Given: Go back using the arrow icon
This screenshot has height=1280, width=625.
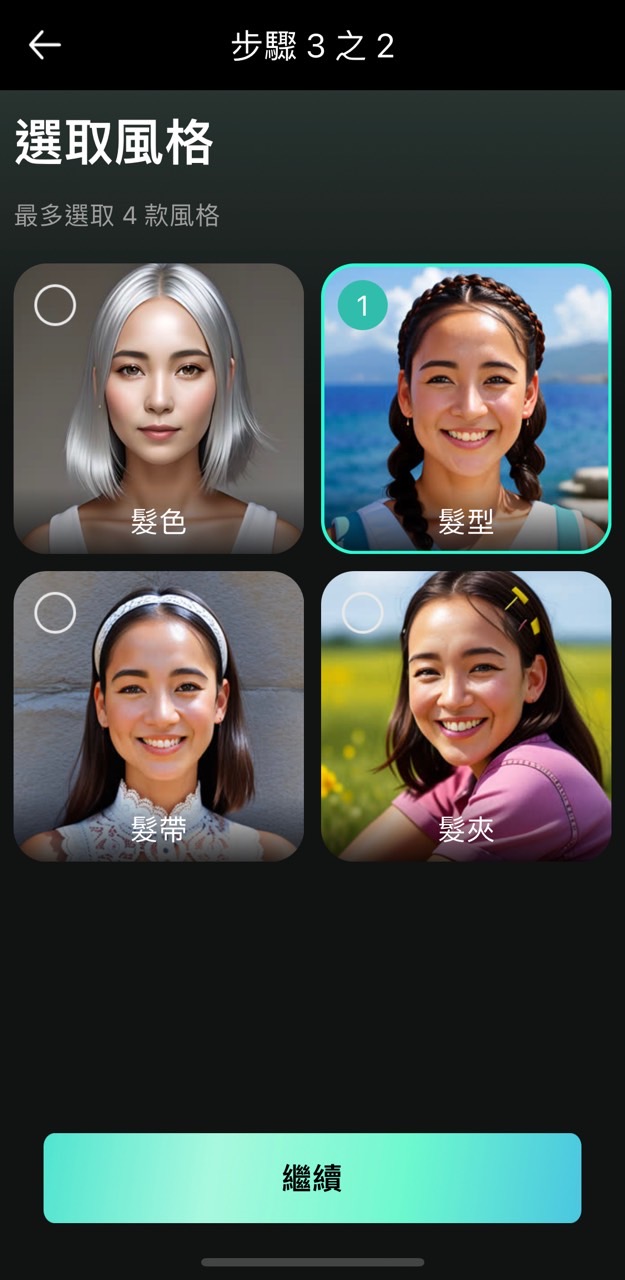Looking at the screenshot, I should click(x=45, y=45).
